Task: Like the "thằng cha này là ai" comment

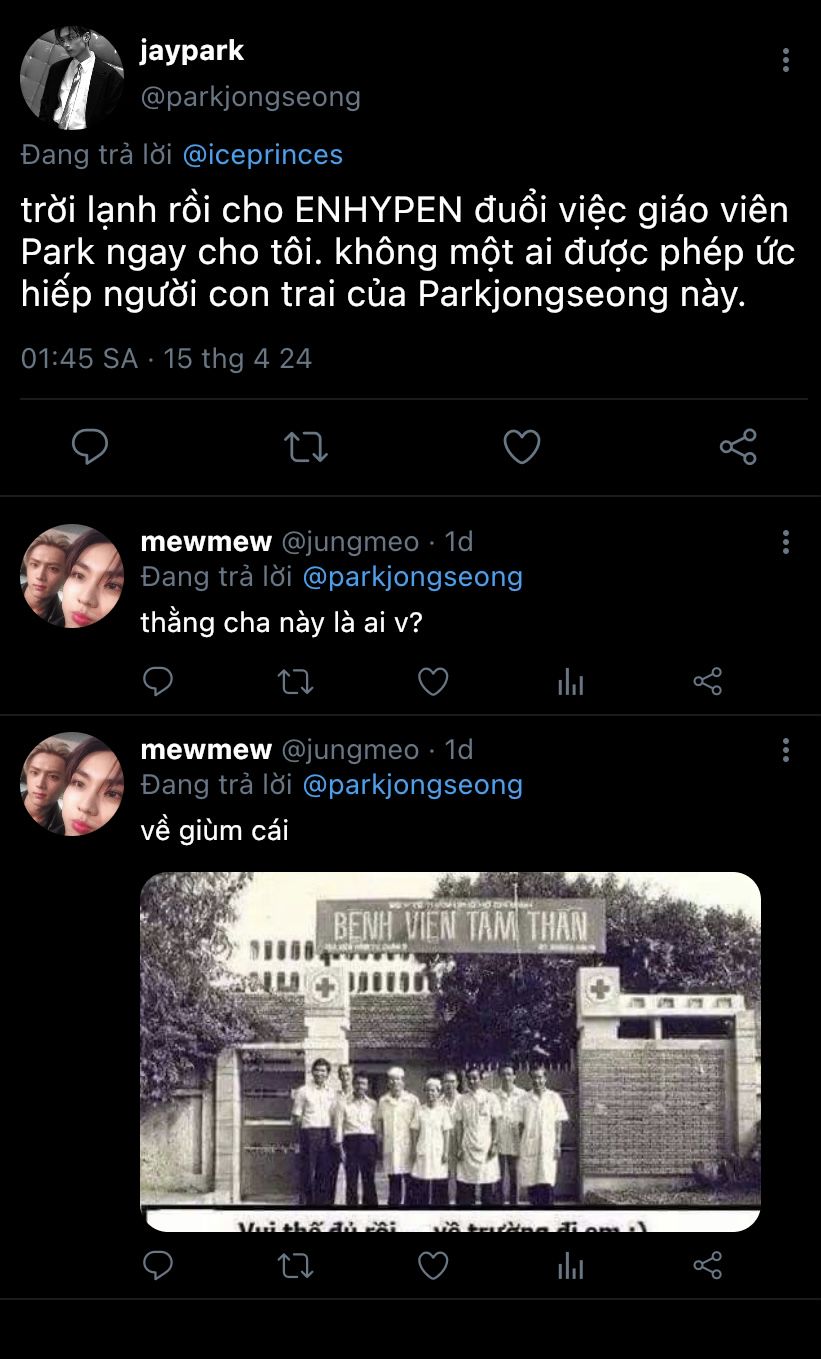Action: click(x=432, y=682)
